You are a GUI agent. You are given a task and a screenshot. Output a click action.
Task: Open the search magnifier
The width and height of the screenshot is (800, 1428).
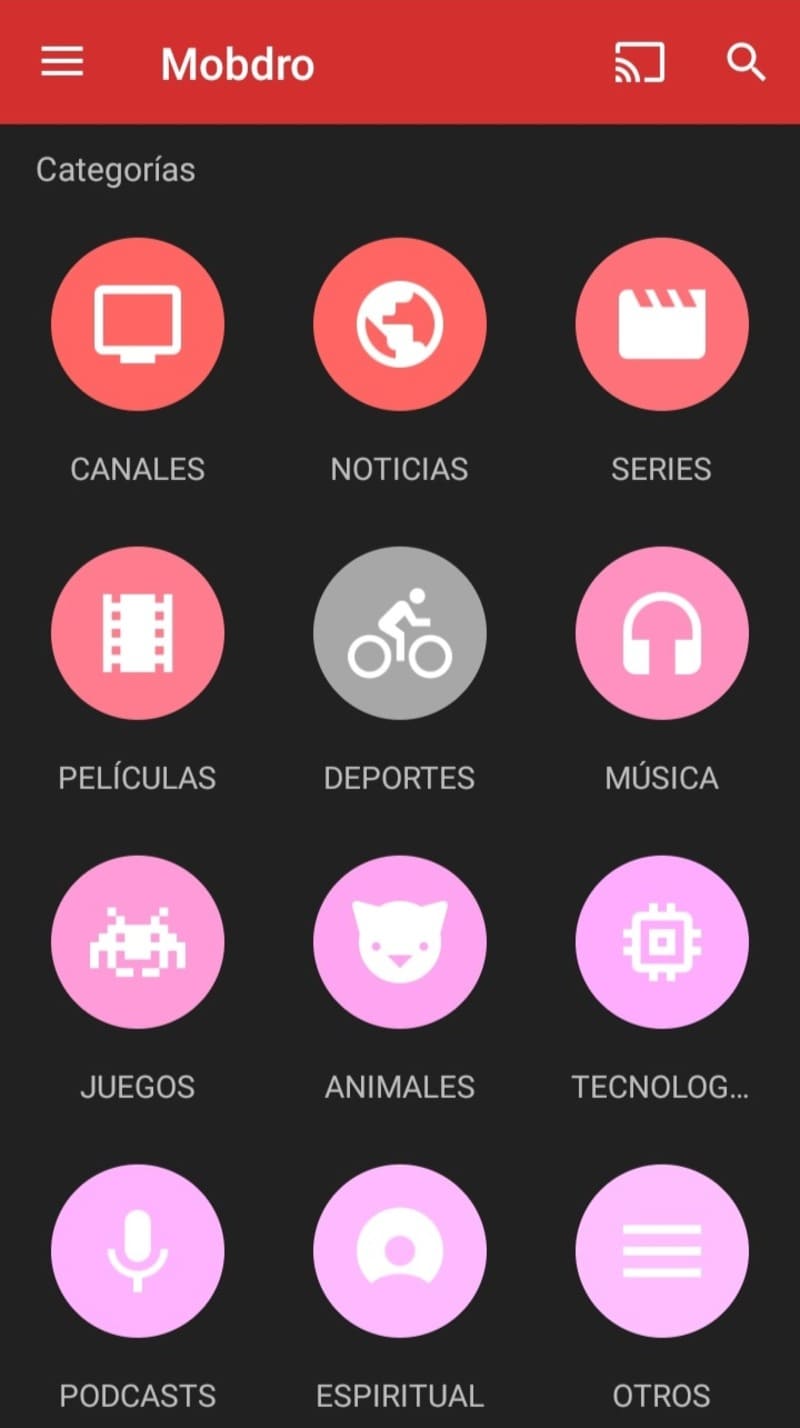pyautogui.click(x=746, y=61)
